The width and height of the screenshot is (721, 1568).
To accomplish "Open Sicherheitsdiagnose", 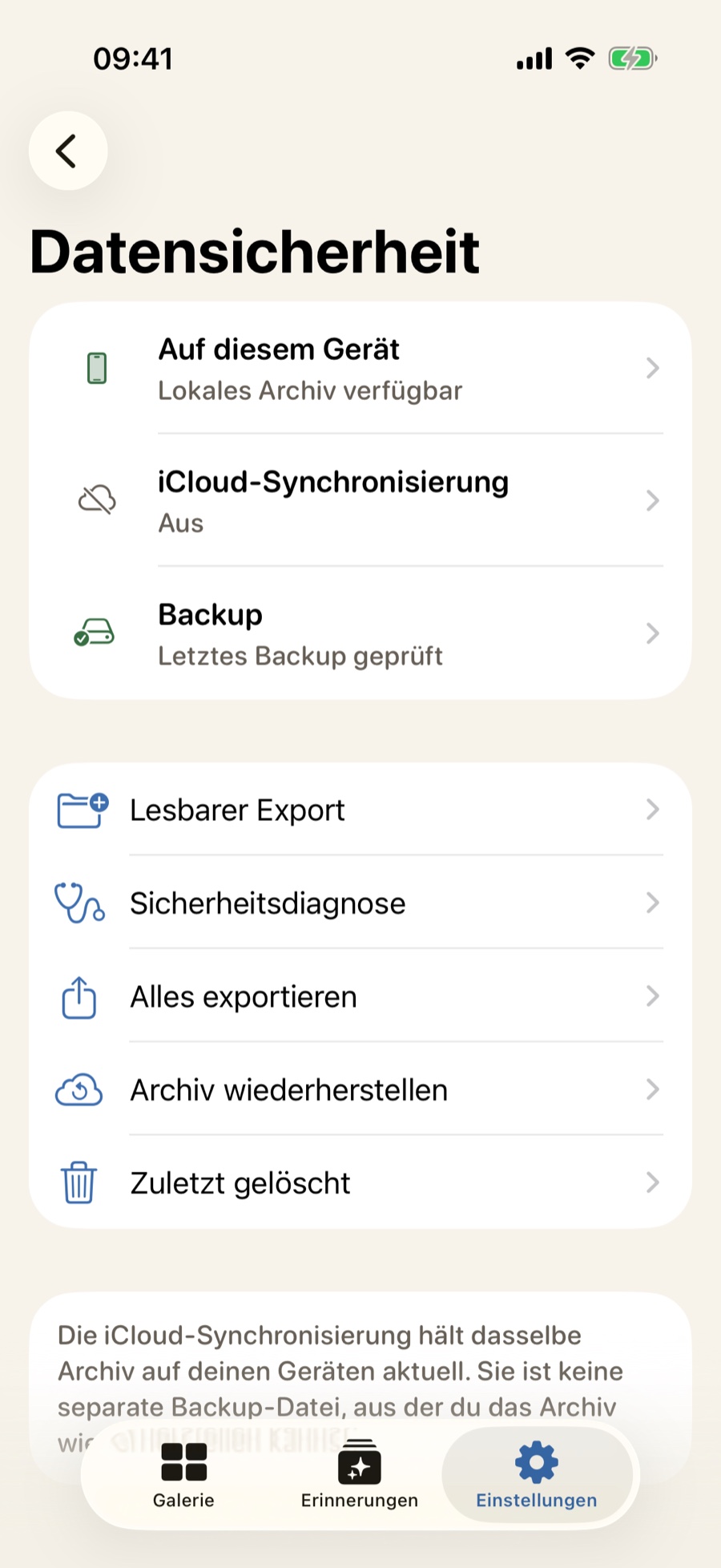I will point(360,903).
